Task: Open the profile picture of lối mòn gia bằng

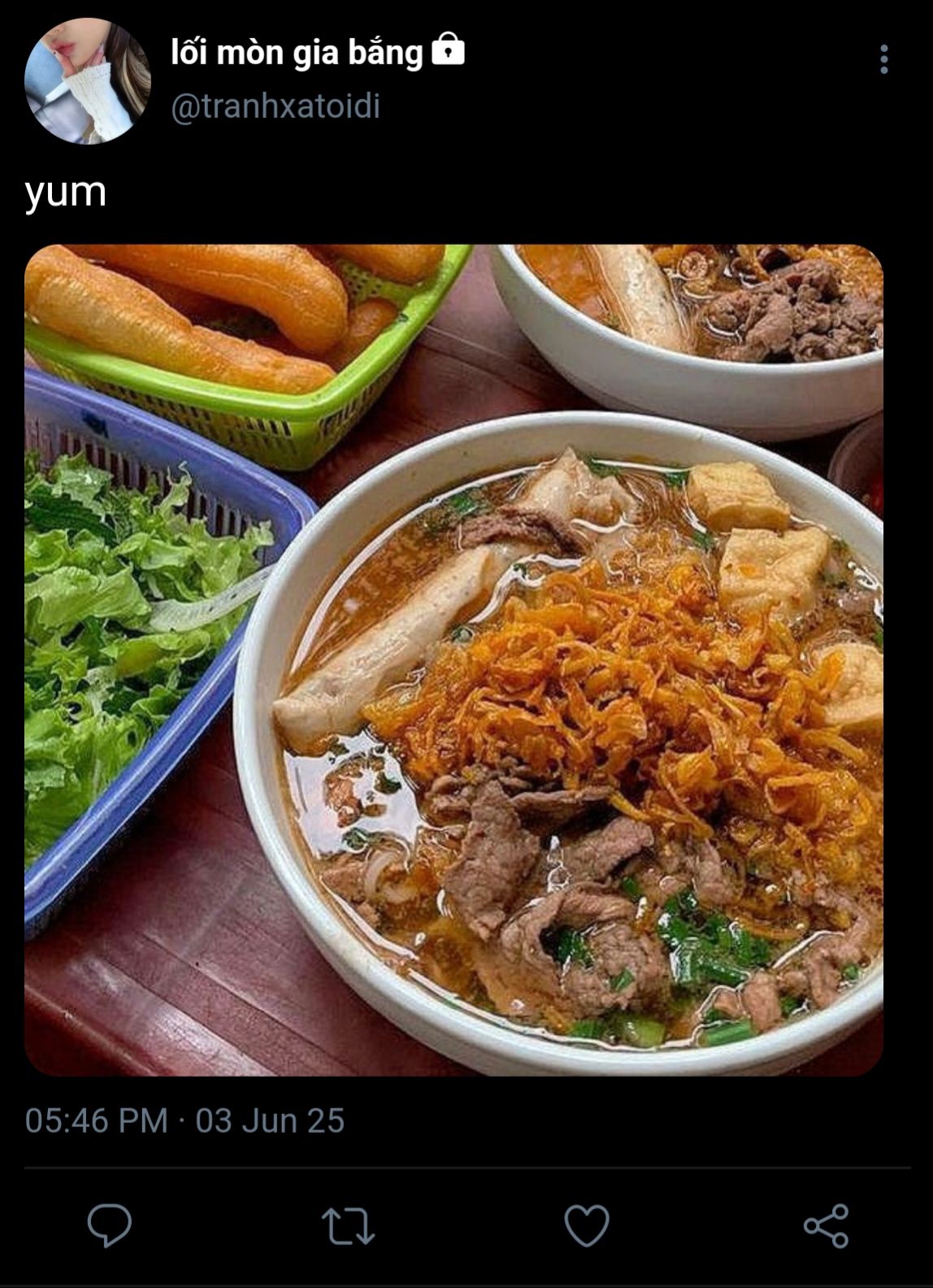Action: tap(87, 80)
